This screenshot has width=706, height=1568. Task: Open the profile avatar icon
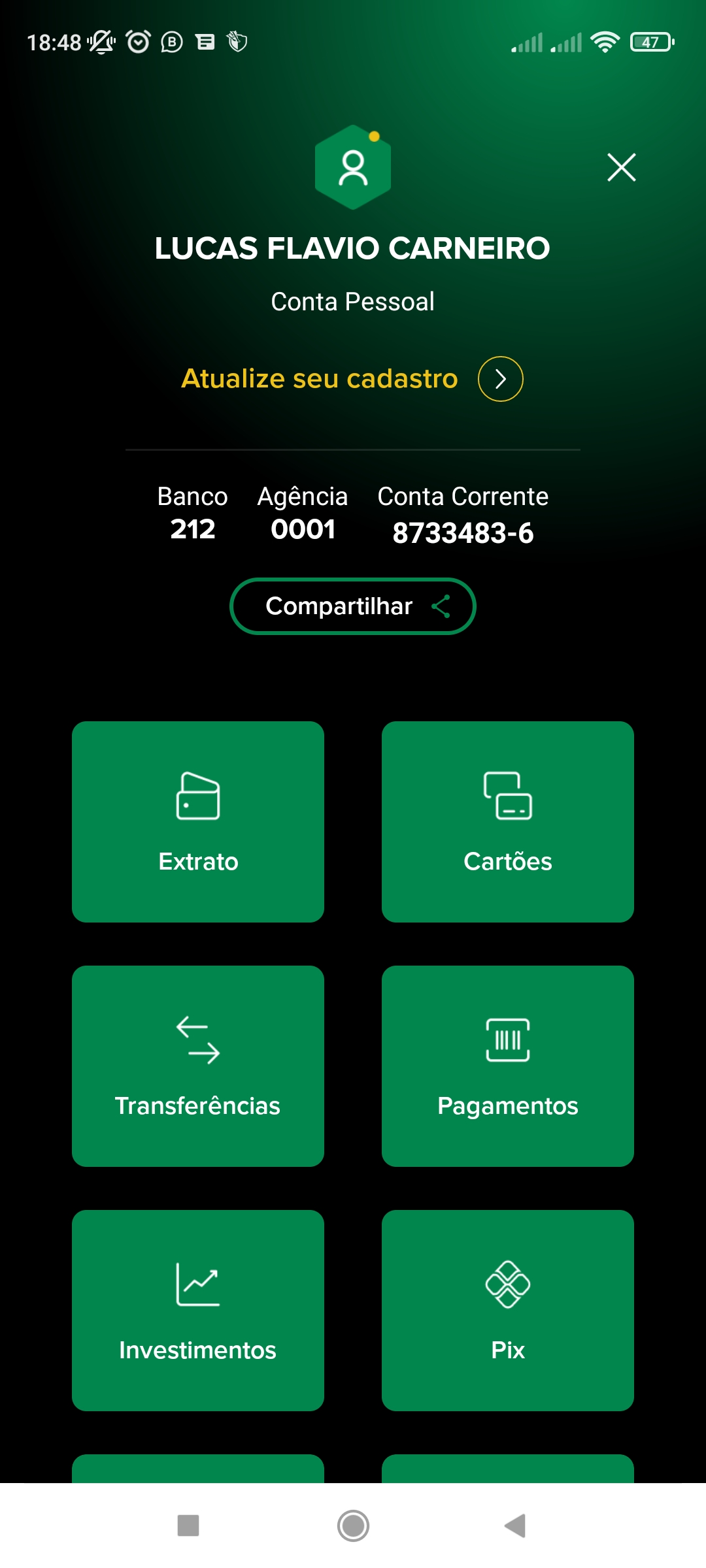(x=353, y=167)
